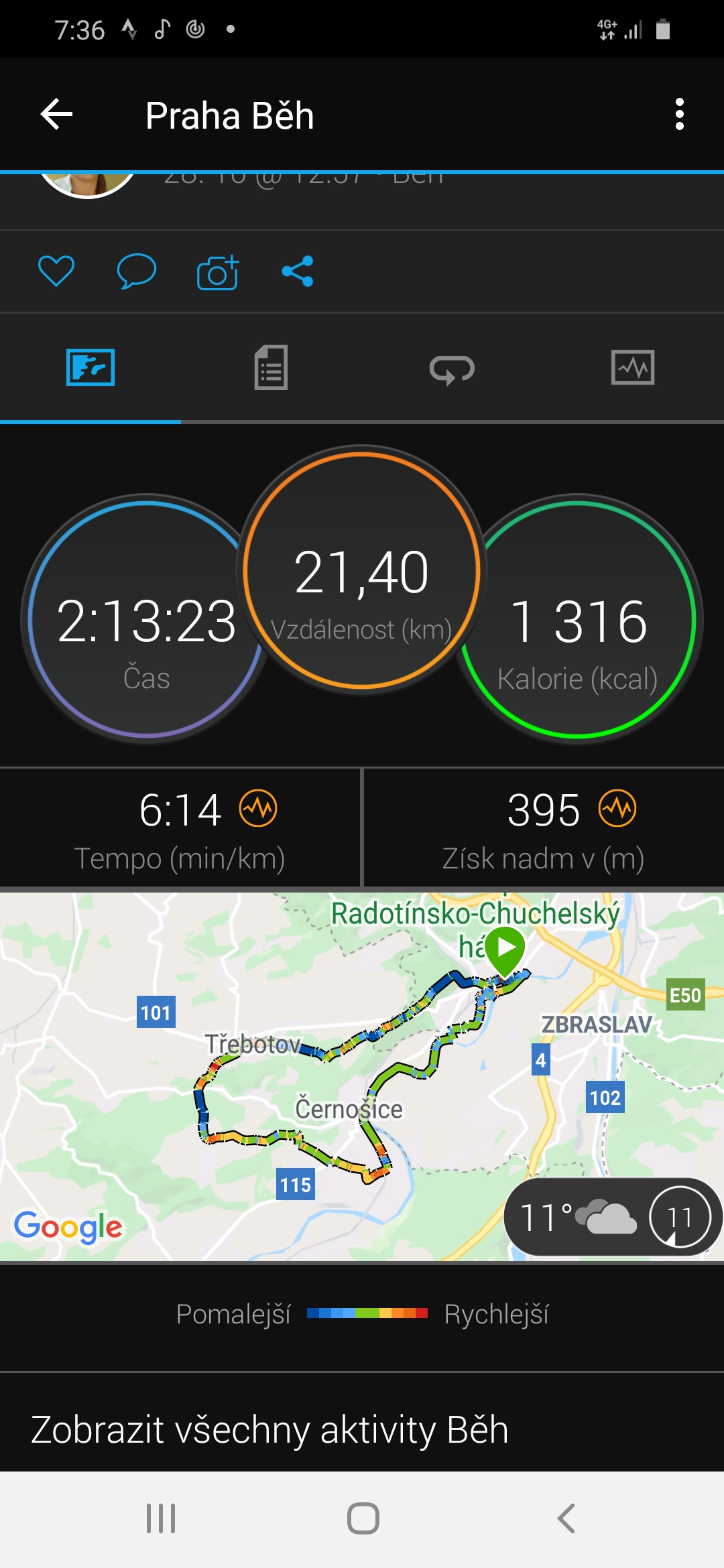Open system recent apps
724x1568 pixels.
pos(161,1518)
